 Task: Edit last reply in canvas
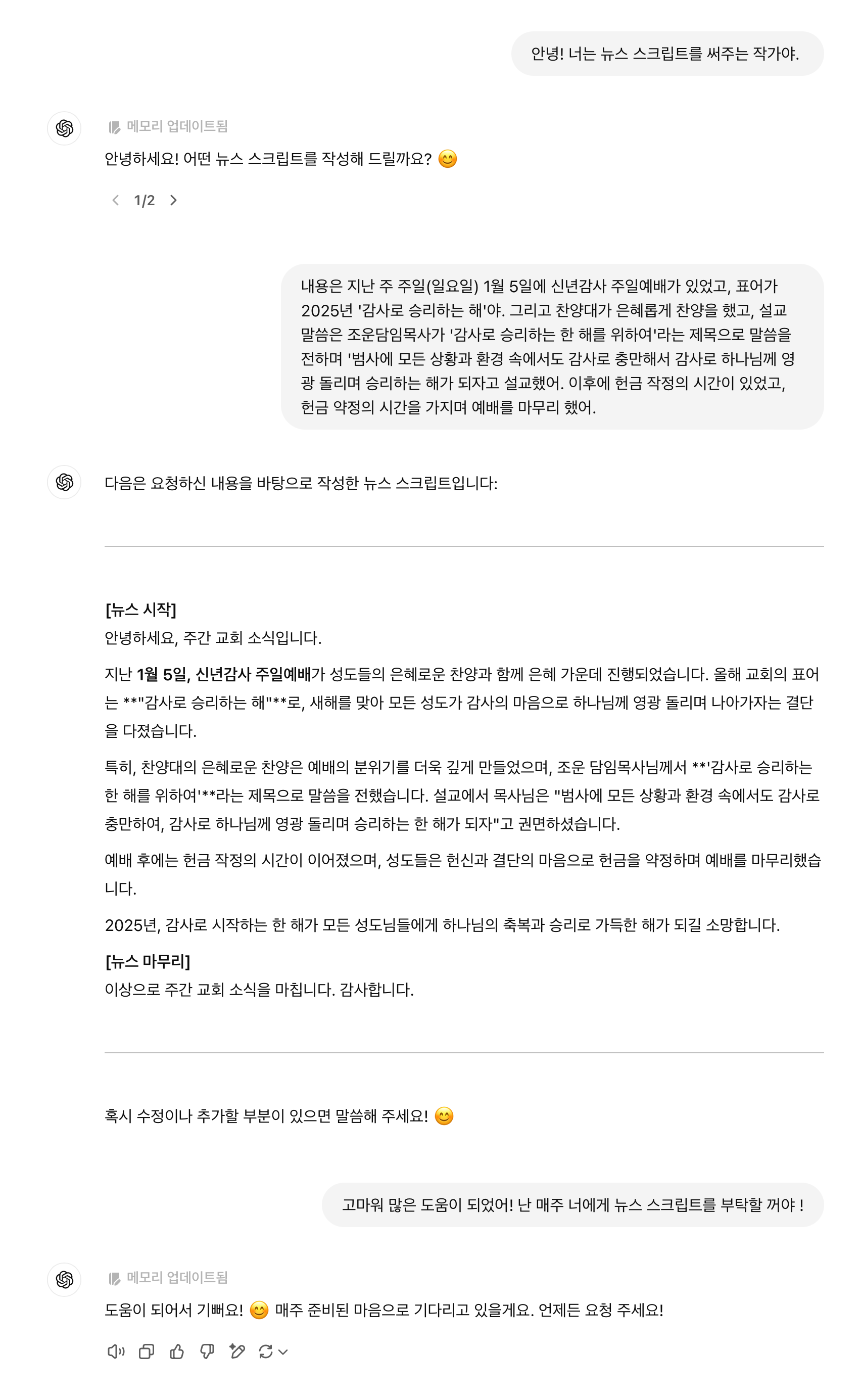click(237, 1351)
